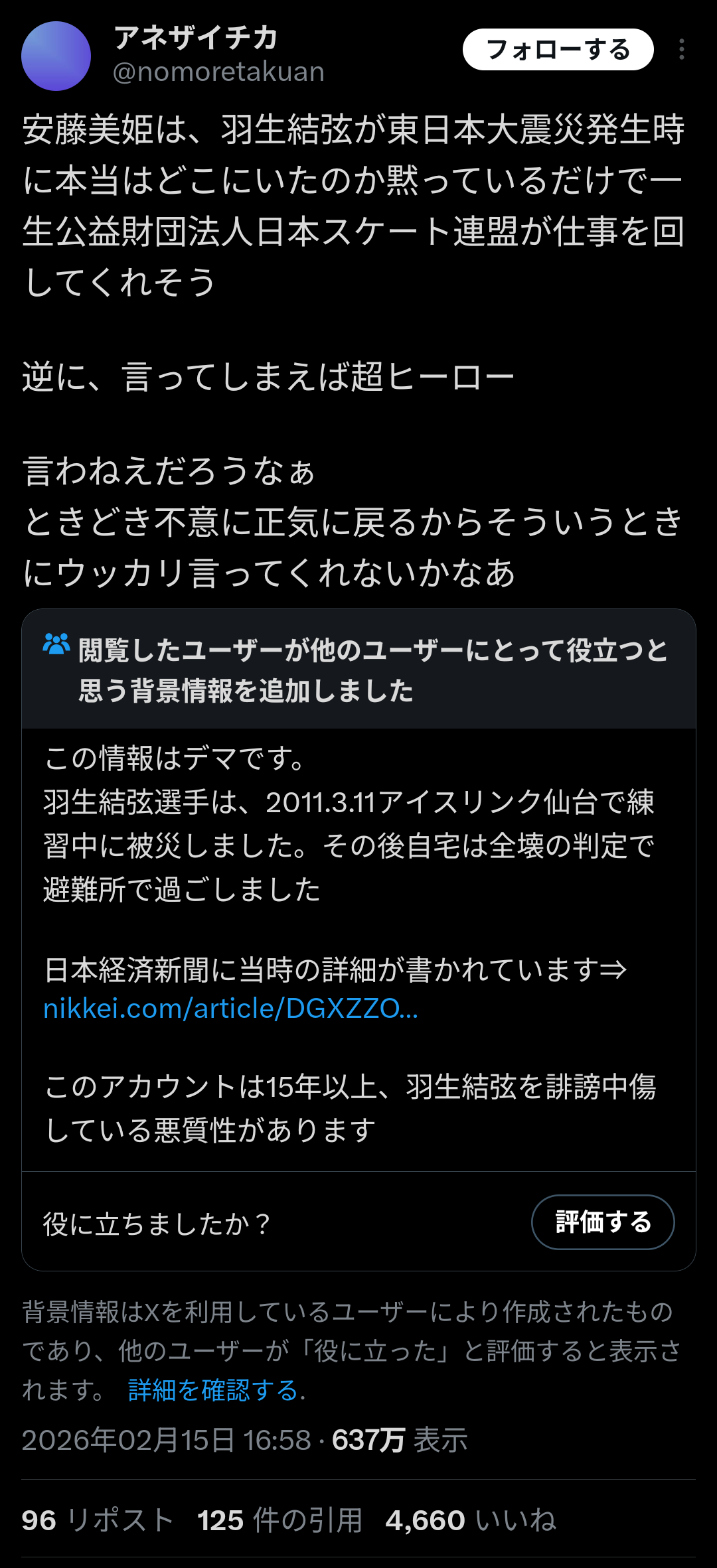Open the 詳細を確認する link
This screenshot has width=717, height=1568.
coord(216,1389)
